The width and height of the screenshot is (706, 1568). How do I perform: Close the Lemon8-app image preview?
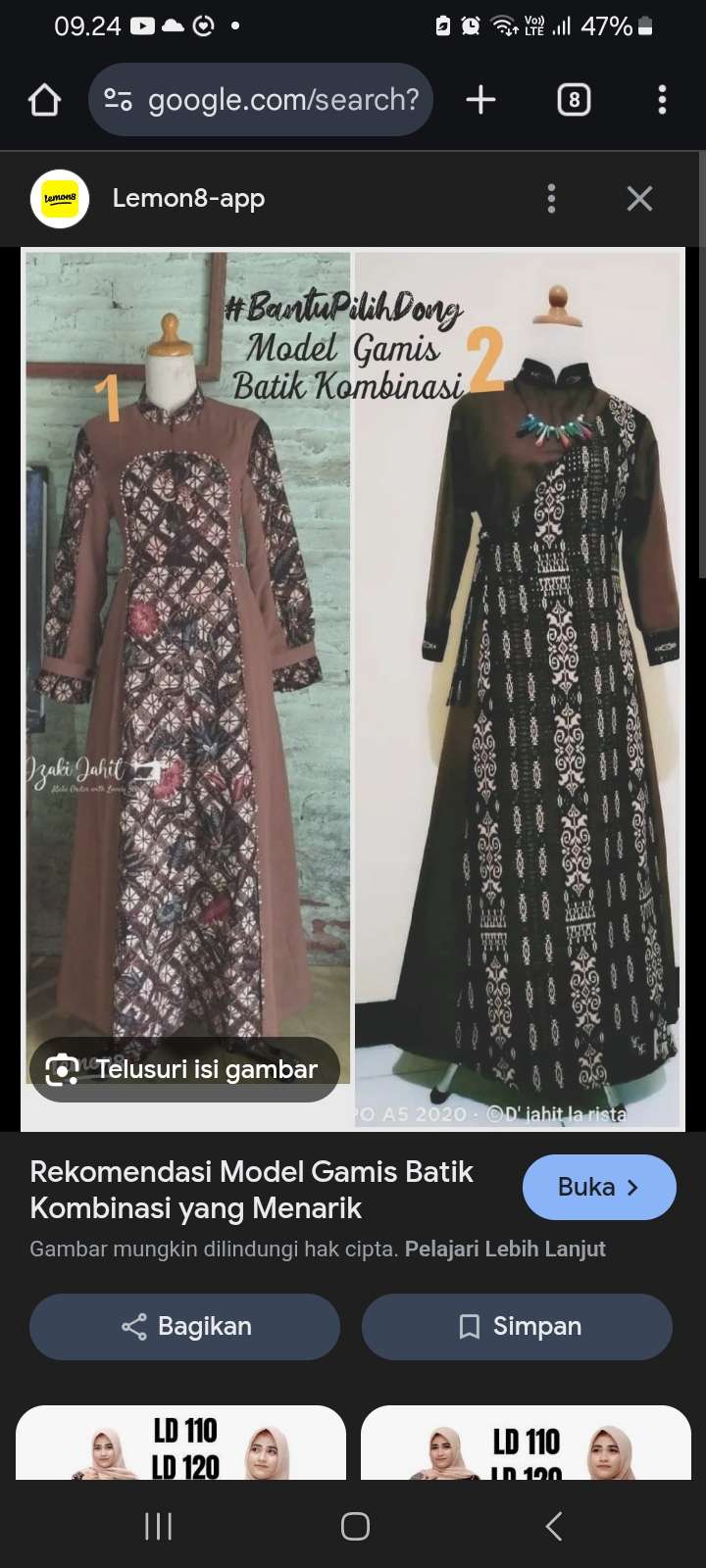(x=639, y=199)
